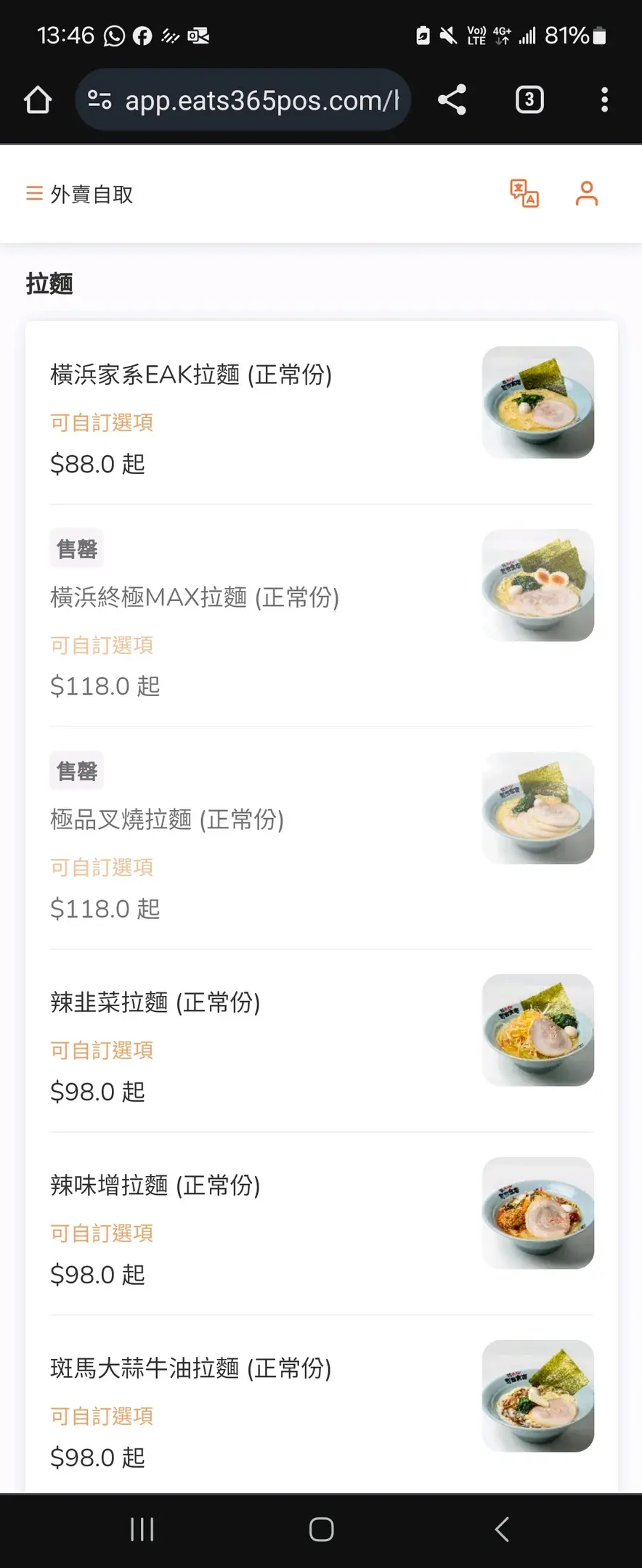Screen dimensions: 642x1568
Task: Open the user account icon
Action: [586, 194]
